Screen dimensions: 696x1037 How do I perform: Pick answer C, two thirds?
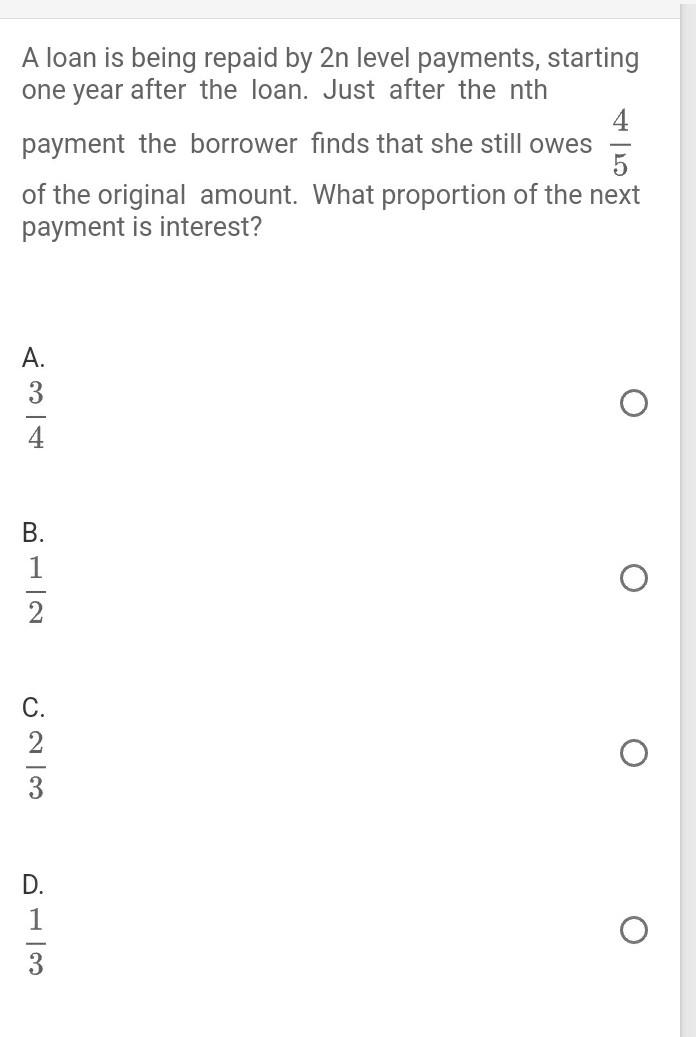[x=633, y=753]
